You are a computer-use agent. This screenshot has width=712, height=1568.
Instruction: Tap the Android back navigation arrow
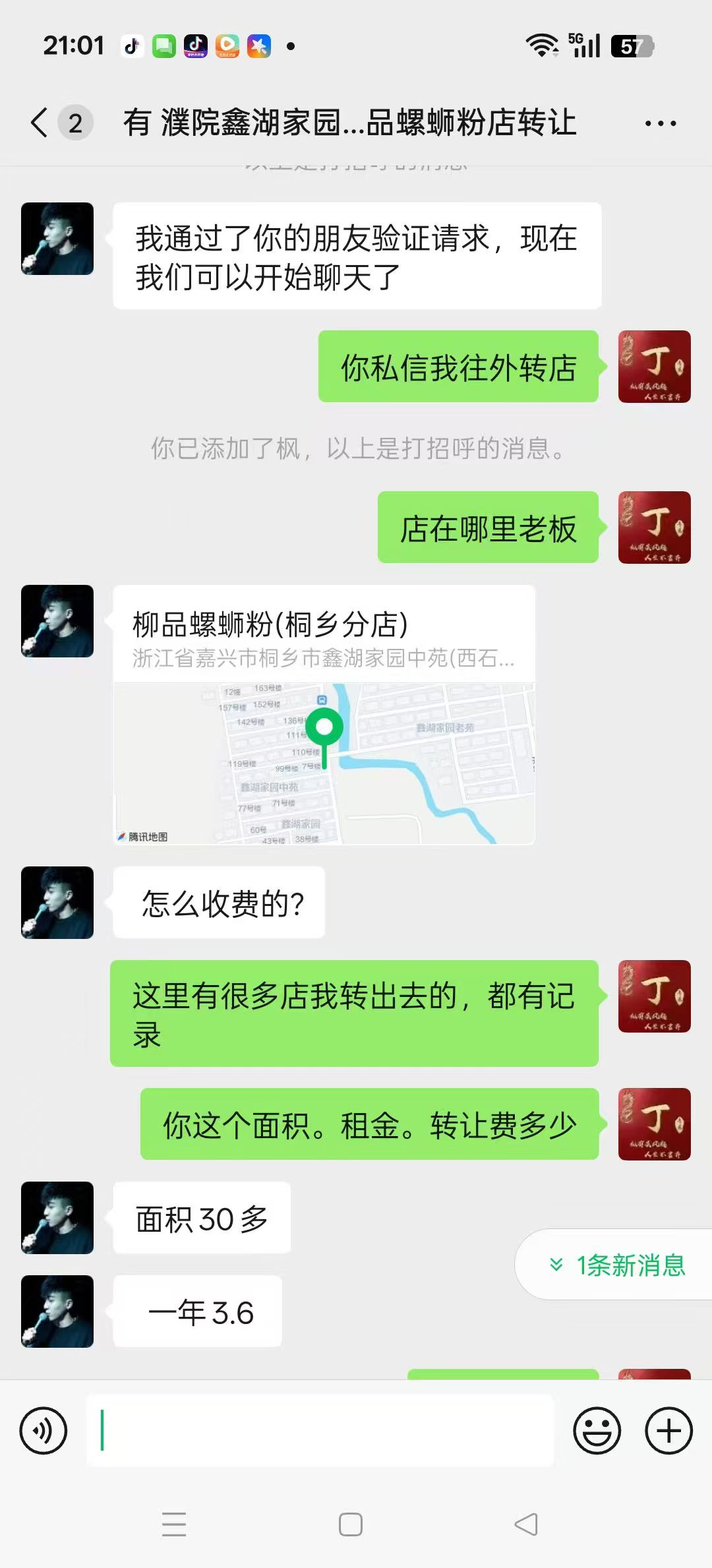coord(524,1524)
